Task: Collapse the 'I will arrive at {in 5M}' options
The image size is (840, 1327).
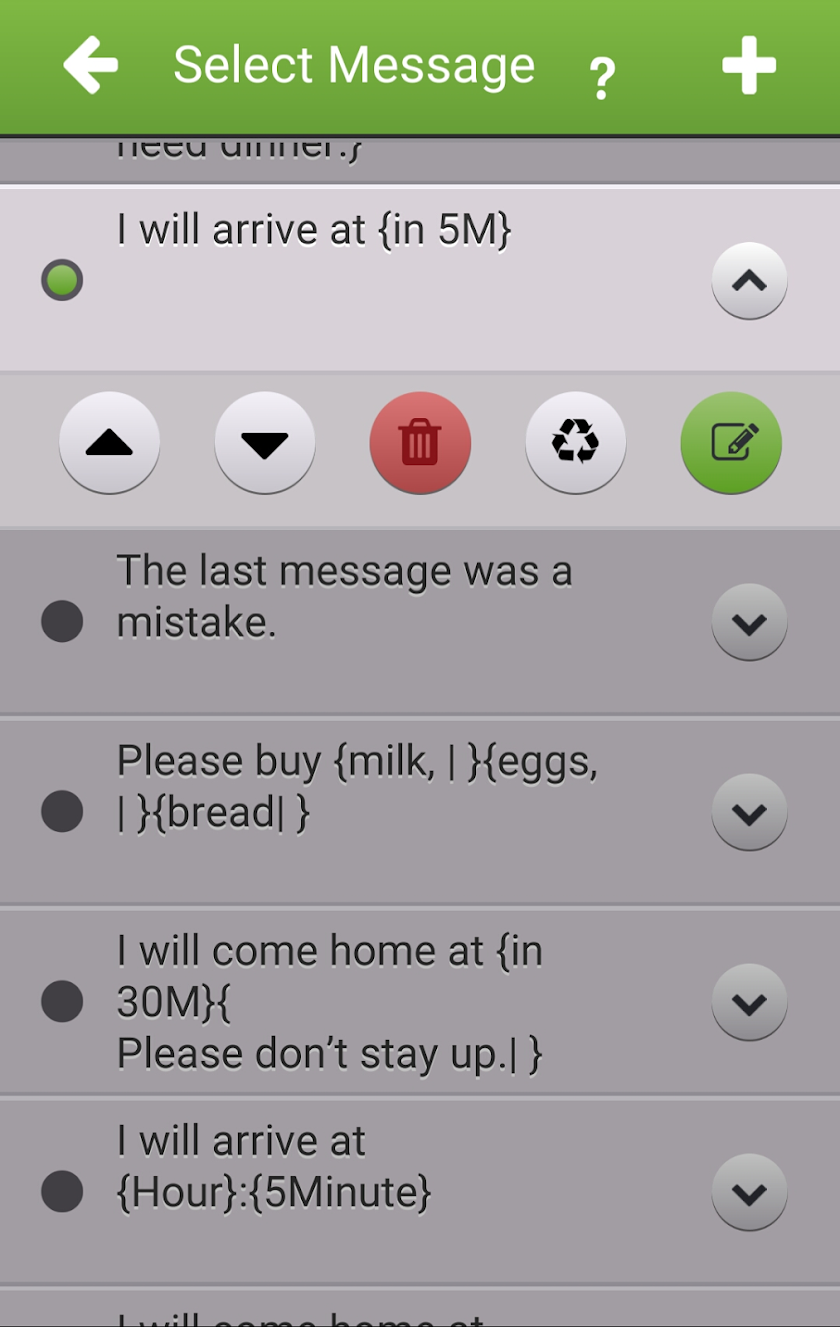Action: [x=749, y=281]
